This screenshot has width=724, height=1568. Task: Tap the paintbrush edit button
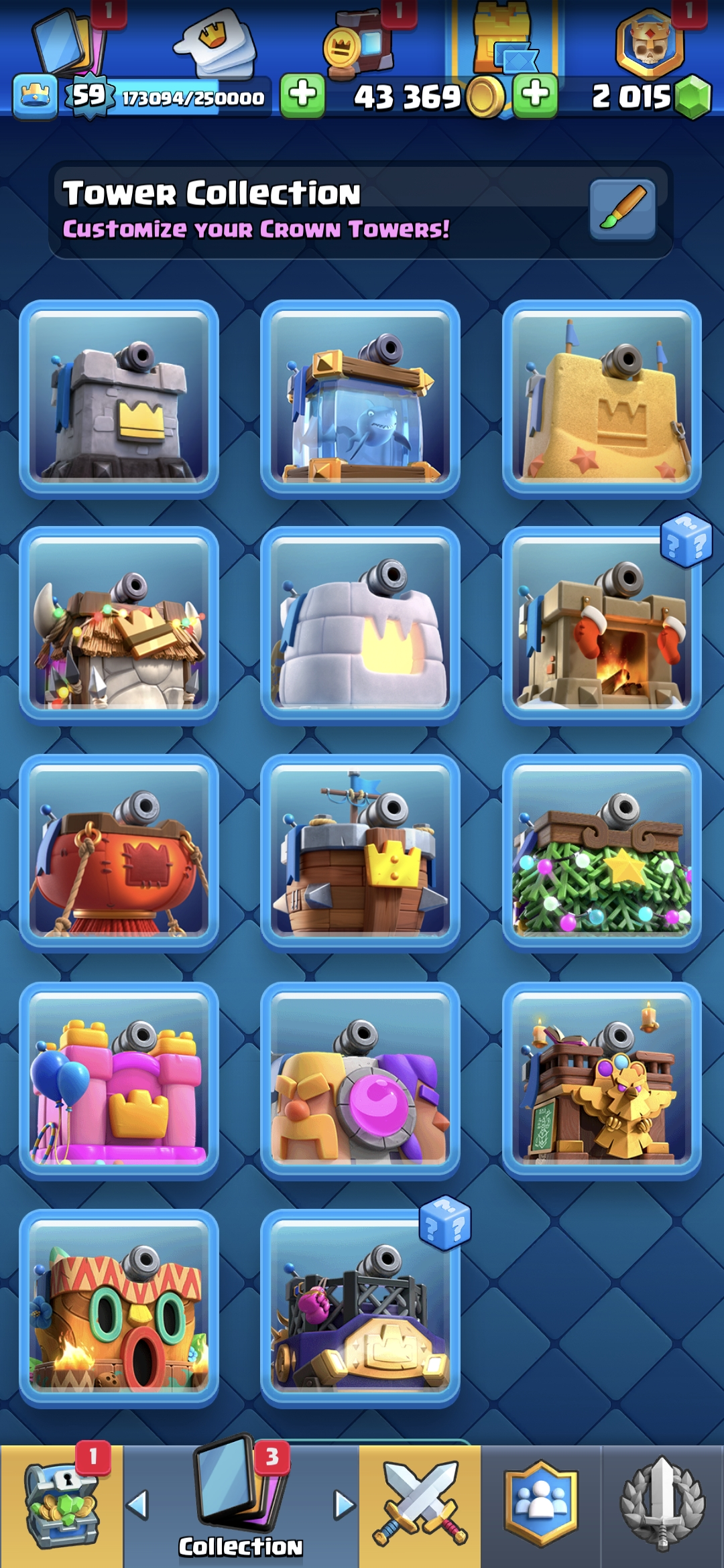(x=622, y=208)
